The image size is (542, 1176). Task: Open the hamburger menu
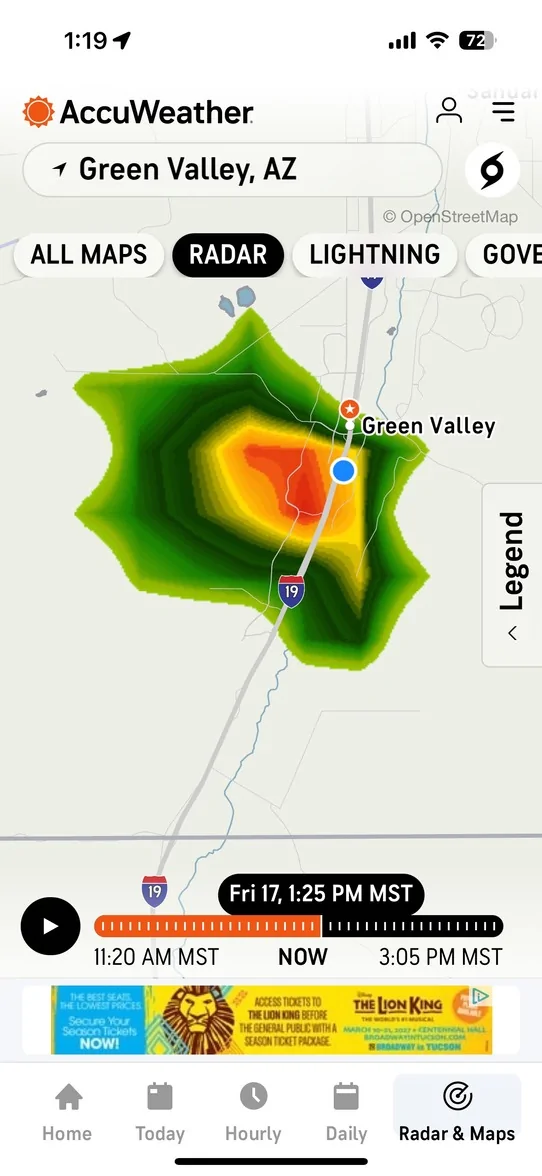tap(503, 111)
